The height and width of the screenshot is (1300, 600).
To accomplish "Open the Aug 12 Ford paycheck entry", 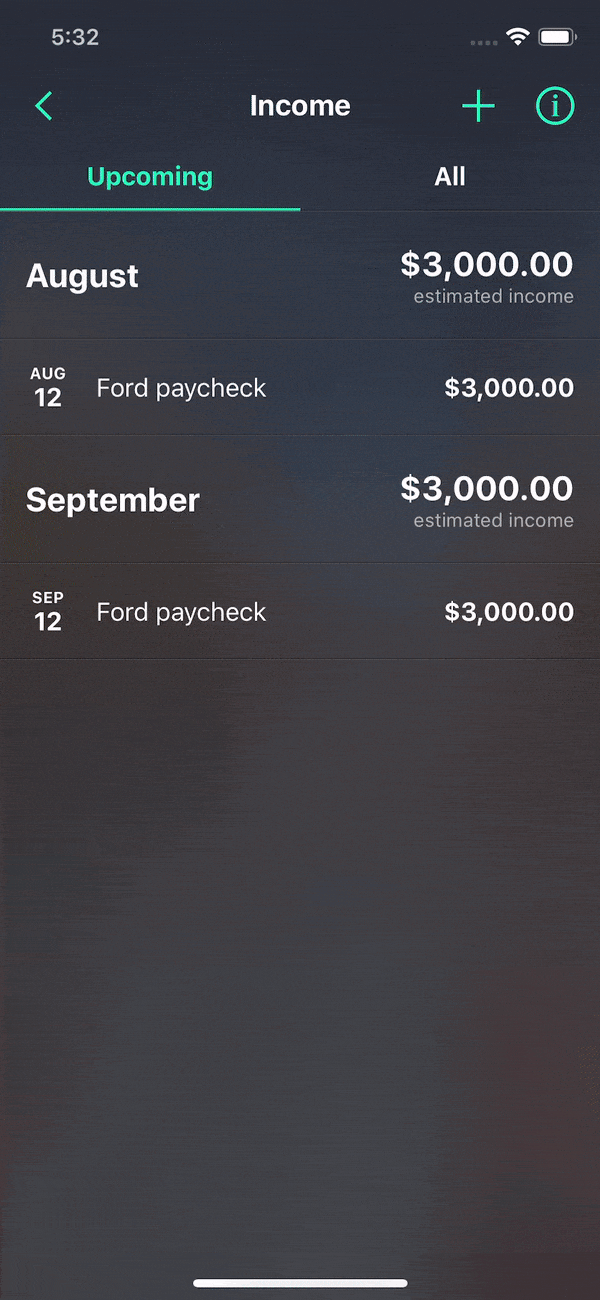I will (x=300, y=388).
